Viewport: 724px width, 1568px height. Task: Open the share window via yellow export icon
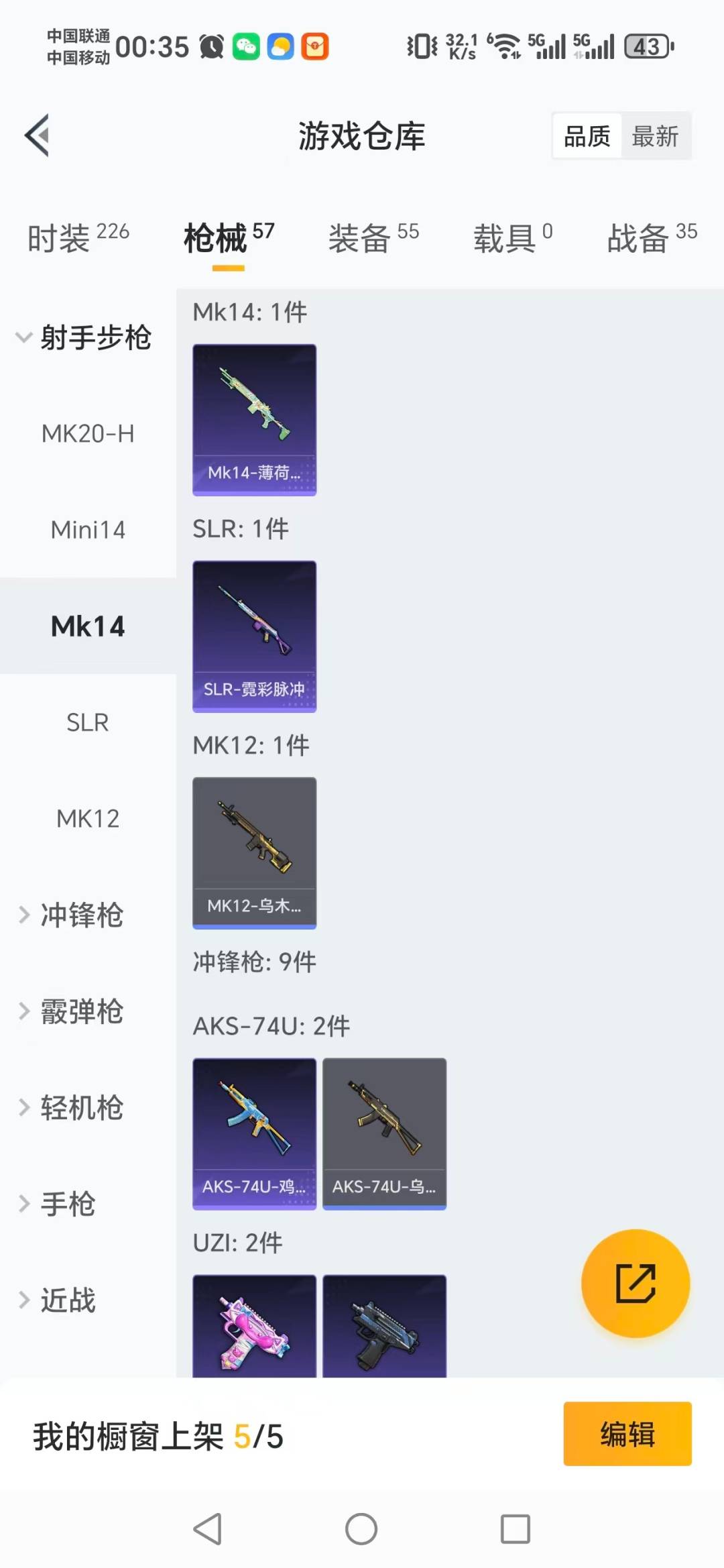(x=636, y=1283)
